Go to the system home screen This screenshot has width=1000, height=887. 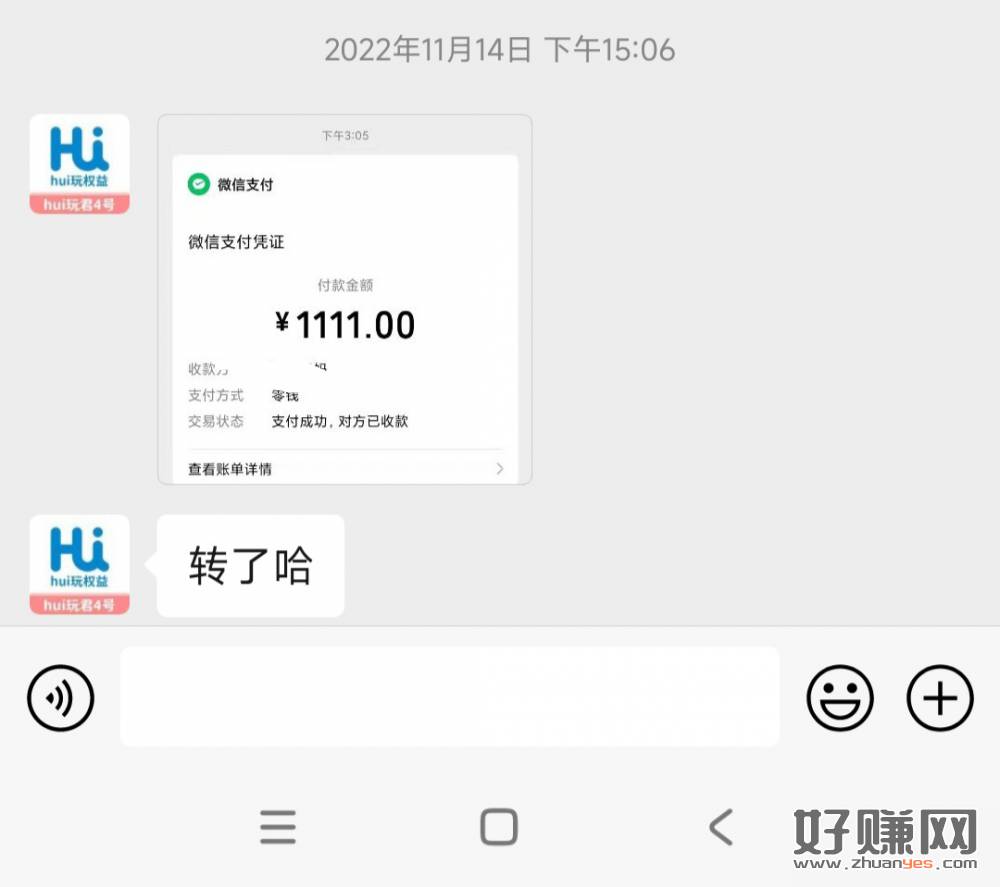coord(499,827)
